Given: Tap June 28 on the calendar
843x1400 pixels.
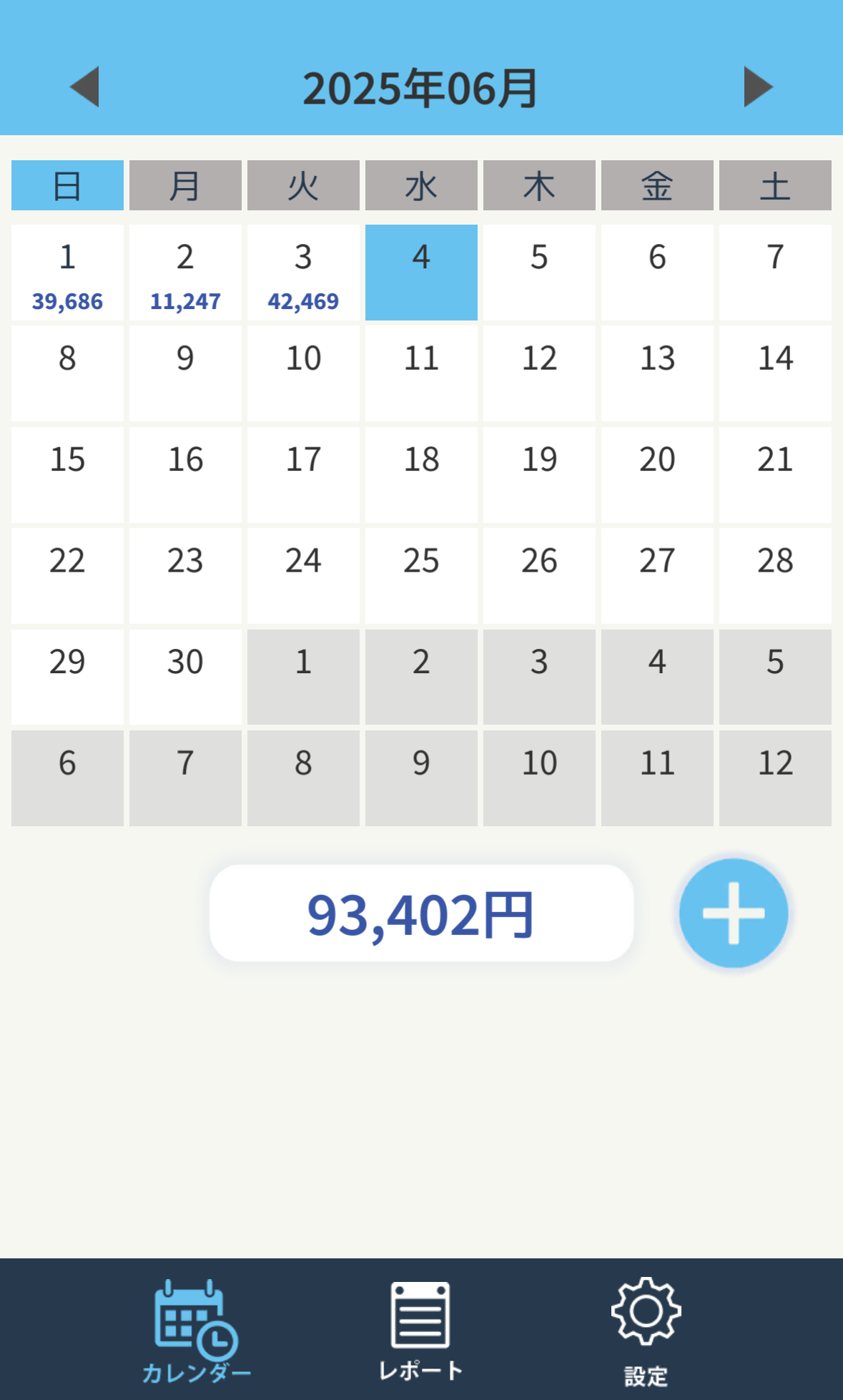Looking at the screenshot, I should click(775, 576).
